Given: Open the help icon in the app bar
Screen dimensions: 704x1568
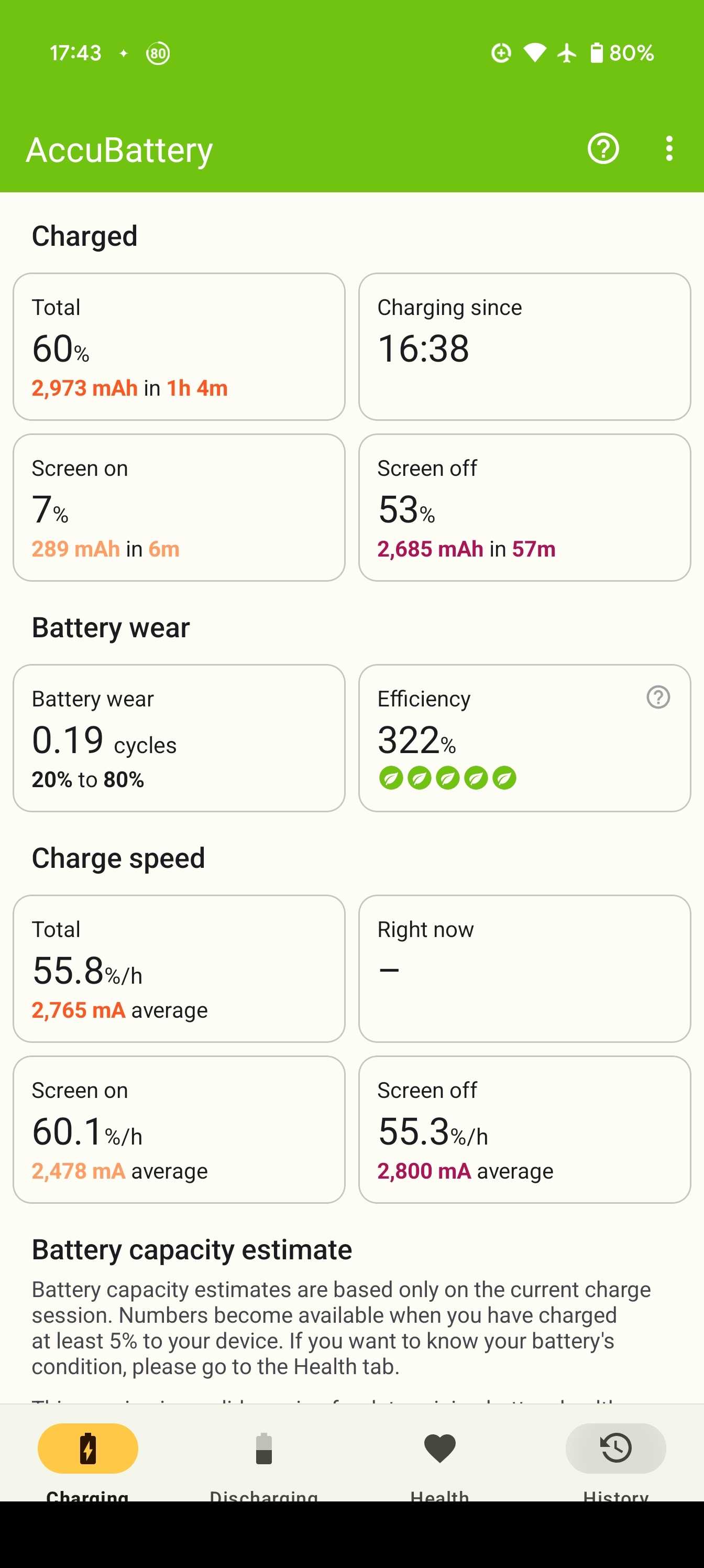Looking at the screenshot, I should click(603, 148).
